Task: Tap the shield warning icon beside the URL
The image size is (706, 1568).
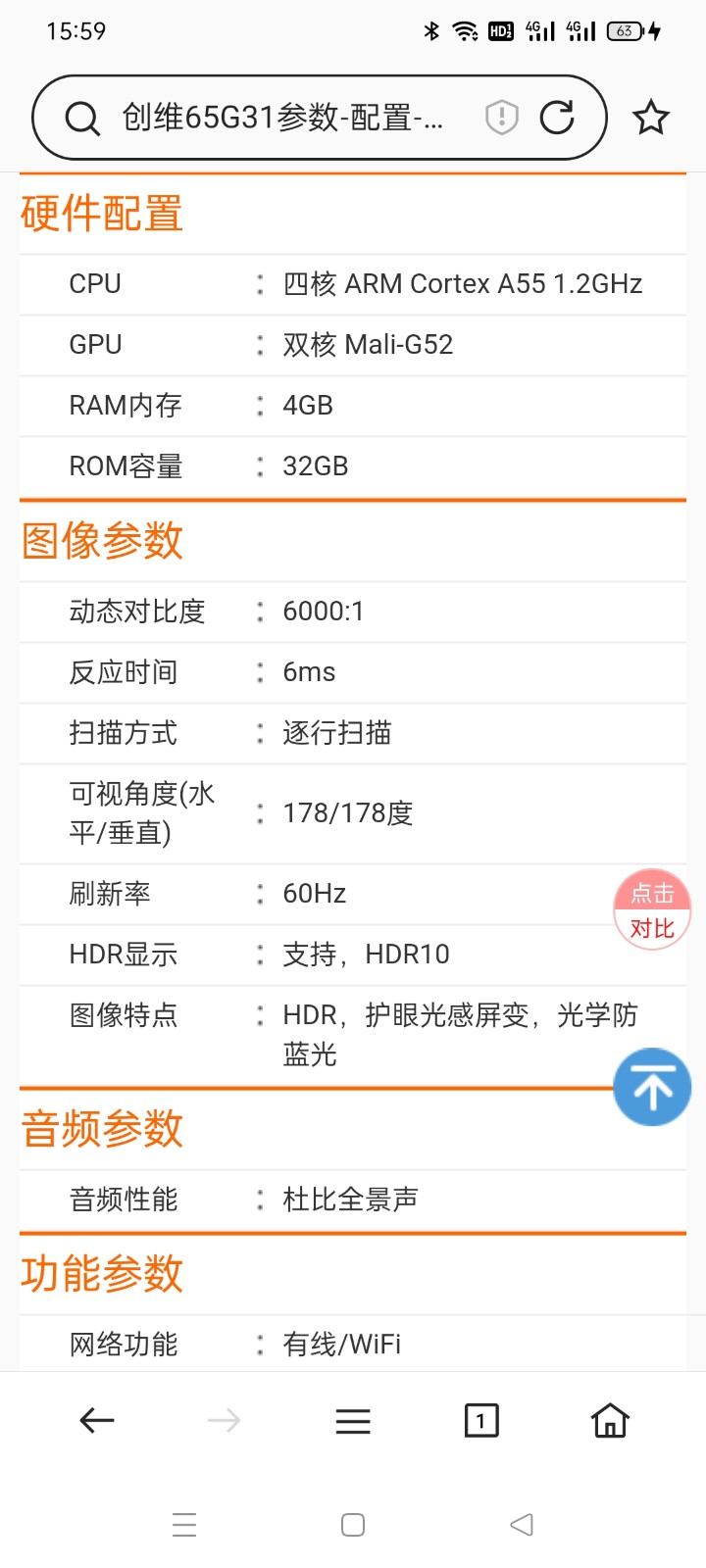Action: click(500, 117)
